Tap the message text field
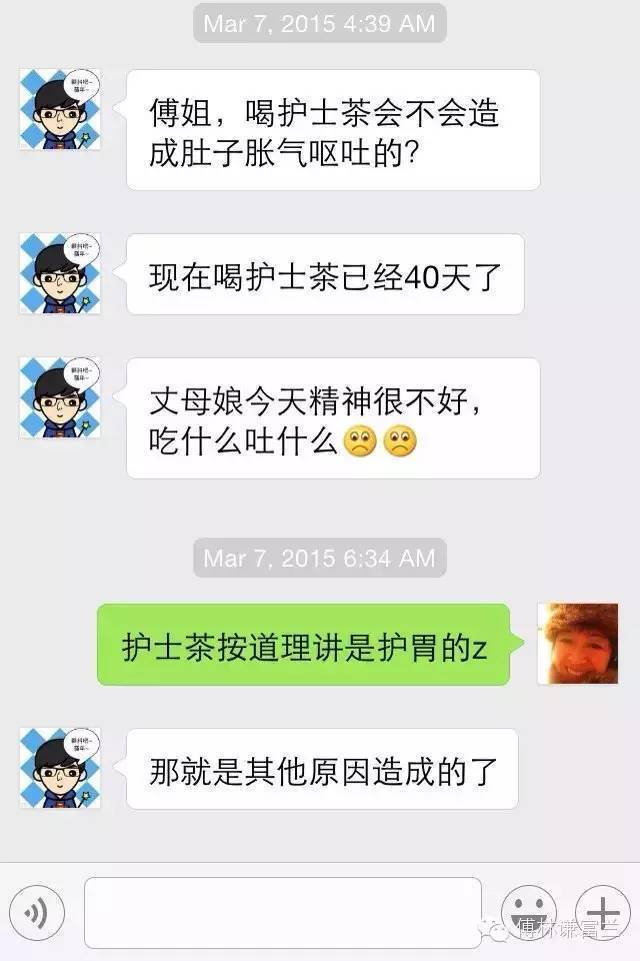 283,912
